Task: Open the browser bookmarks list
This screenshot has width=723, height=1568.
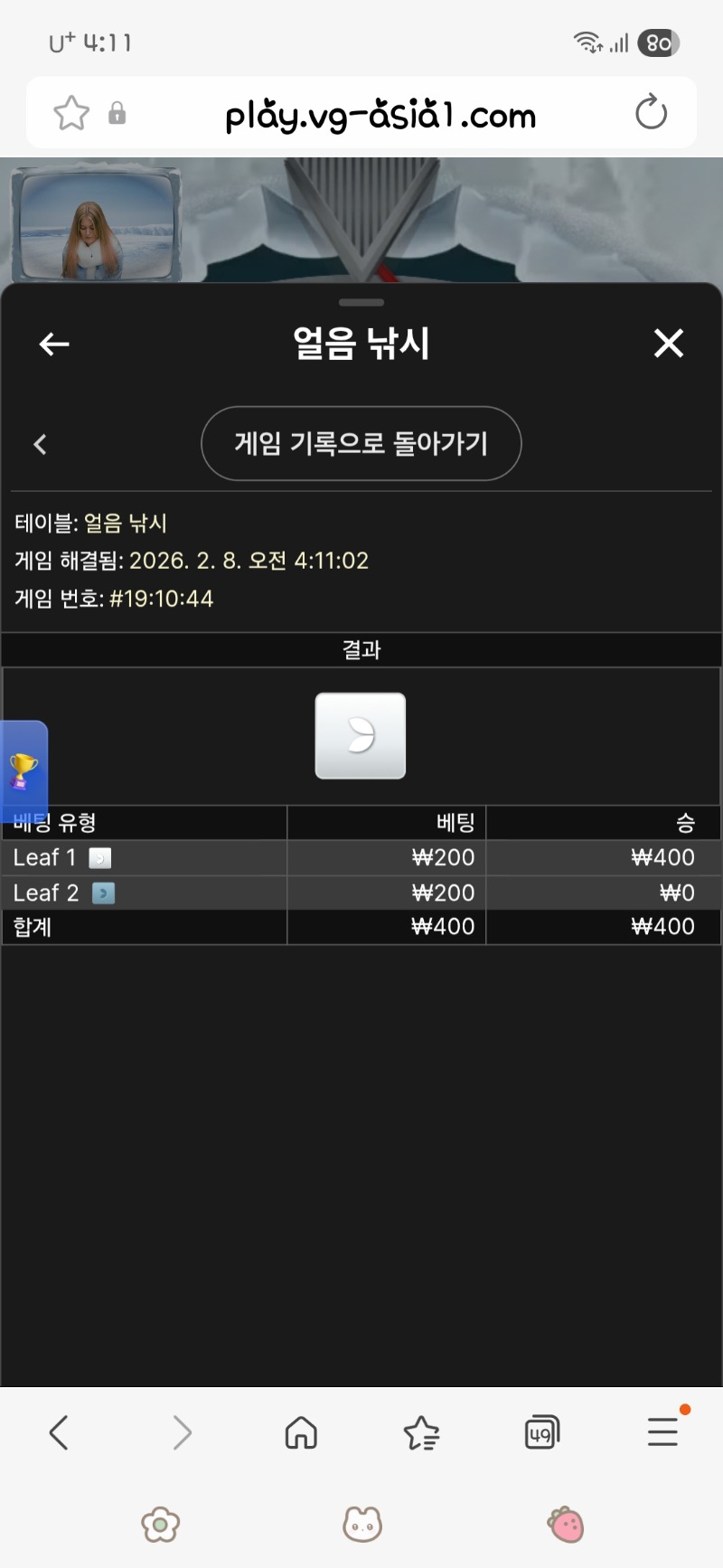Action: coord(421,1432)
